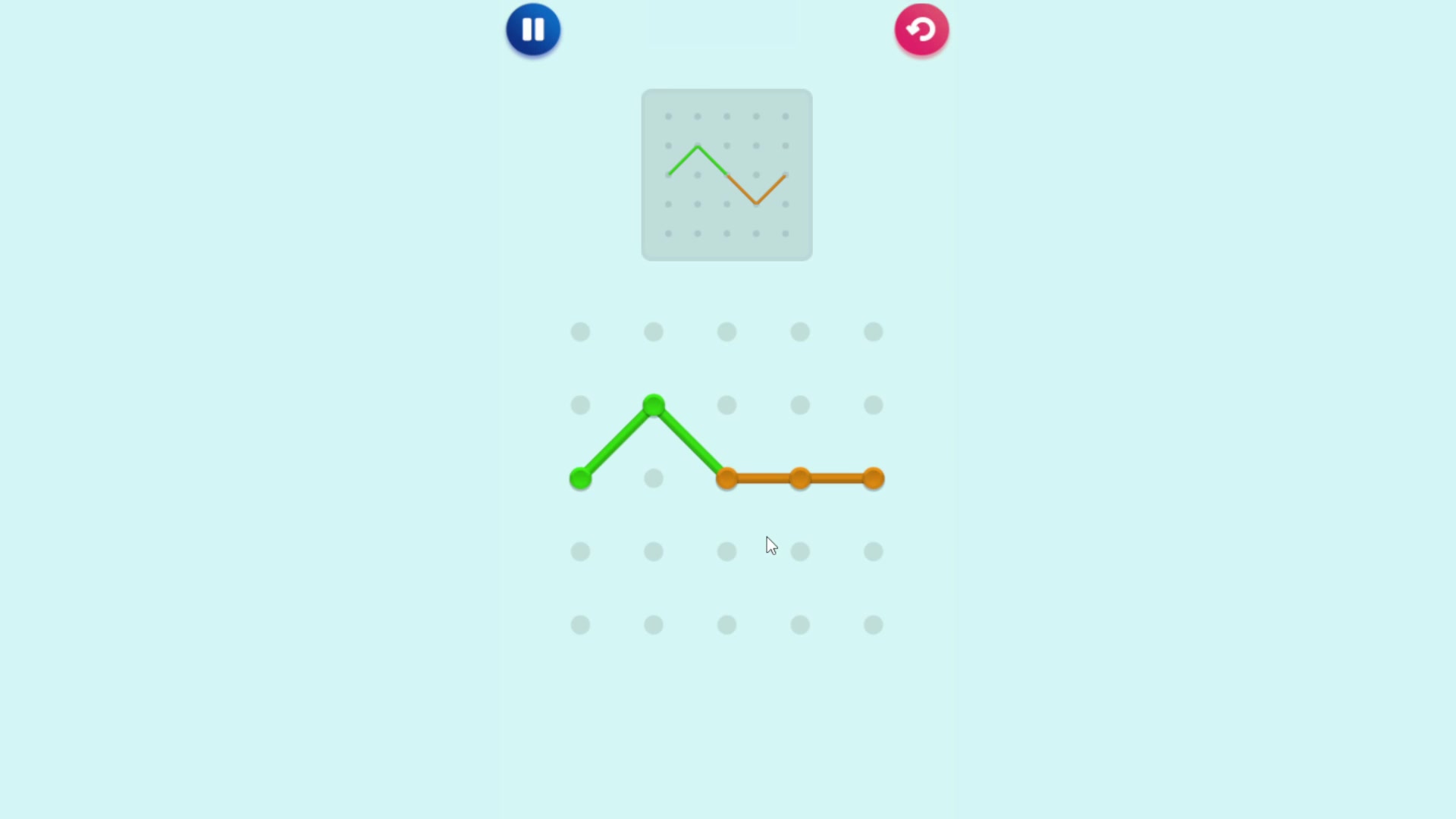Viewport: 1456px width, 819px height.
Task: Restart the puzzle with the pink button
Action: point(921,30)
